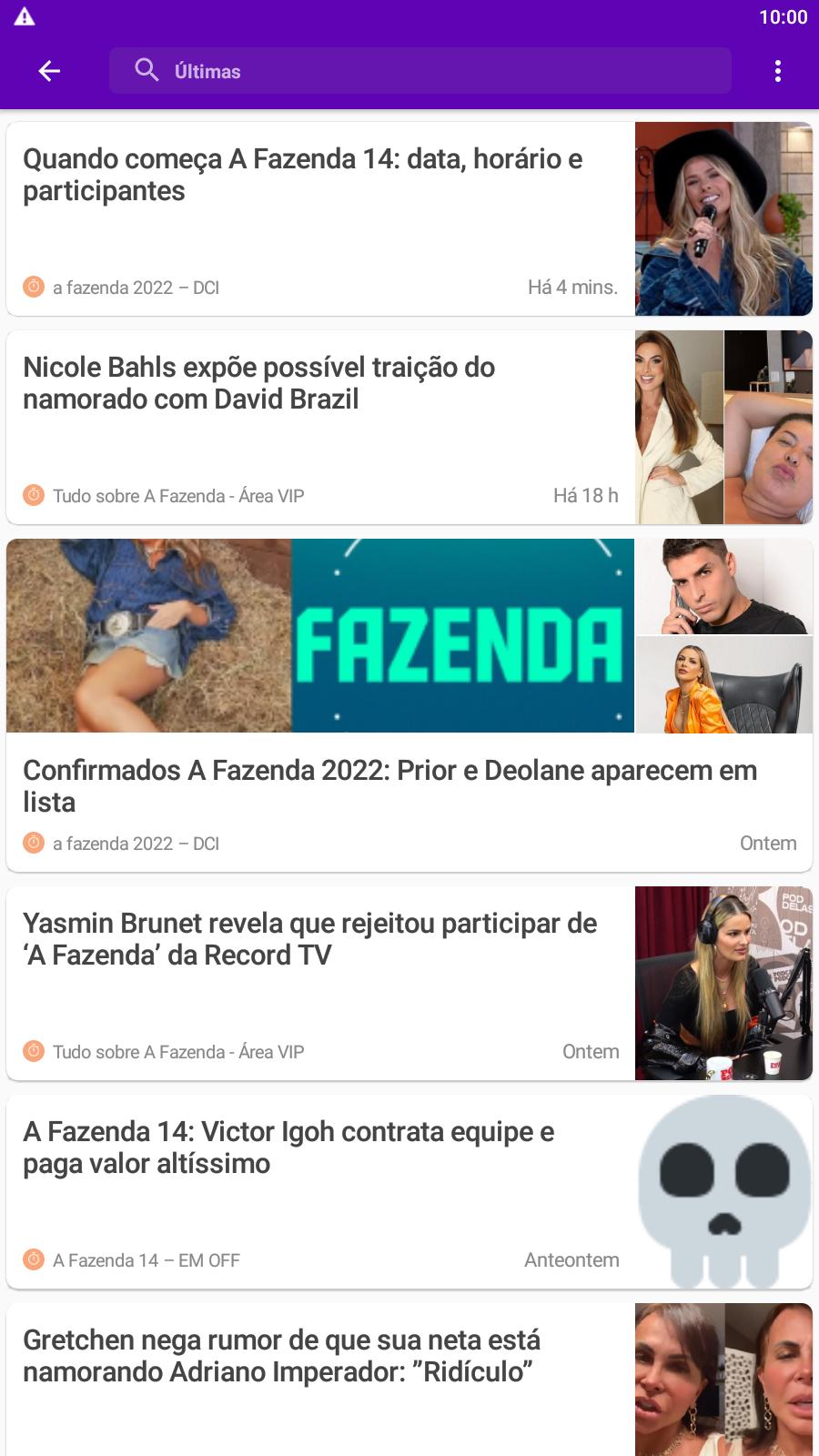Image resolution: width=819 pixels, height=1456 pixels.
Task: Open article Quando começa A Fazenda 14
Action: 302,176
